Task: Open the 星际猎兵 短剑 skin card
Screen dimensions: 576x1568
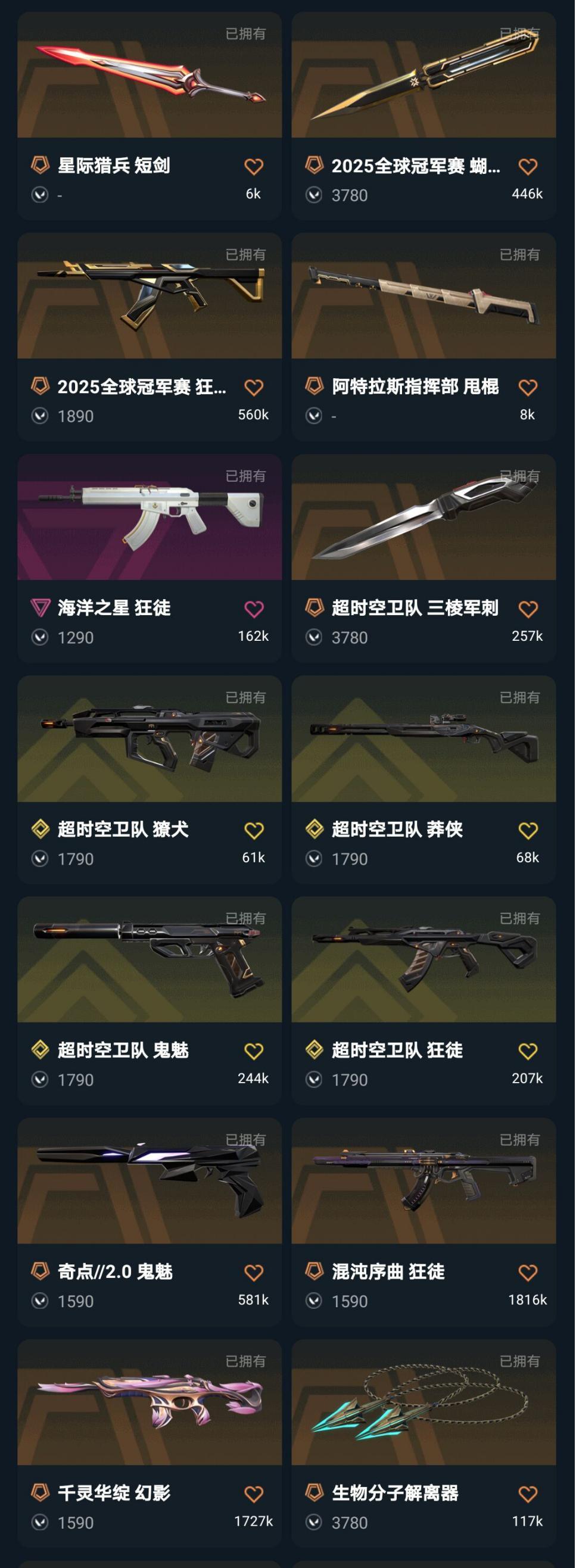Action: pos(150,116)
